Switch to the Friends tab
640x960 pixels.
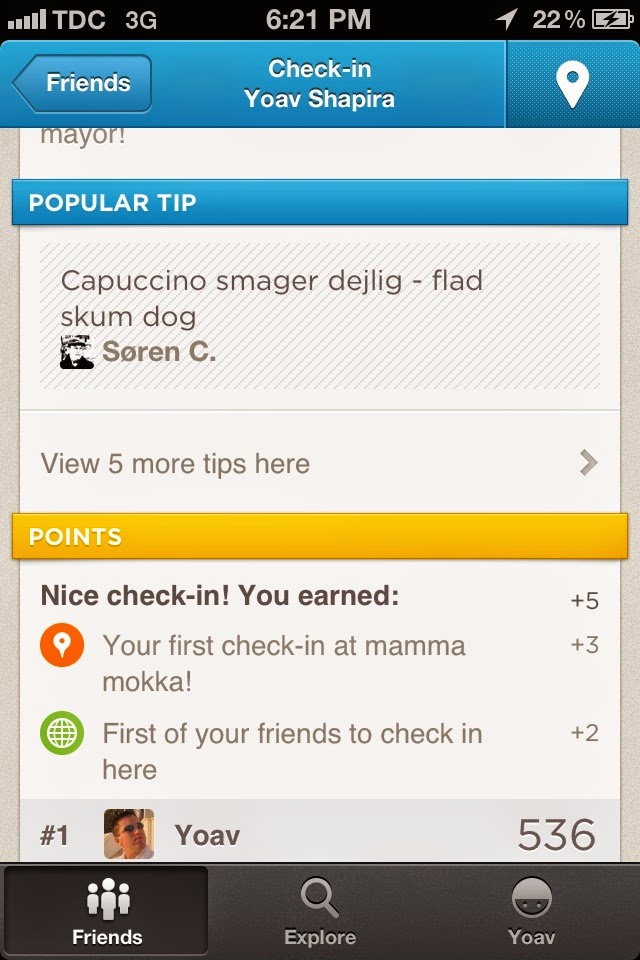(107, 911)
